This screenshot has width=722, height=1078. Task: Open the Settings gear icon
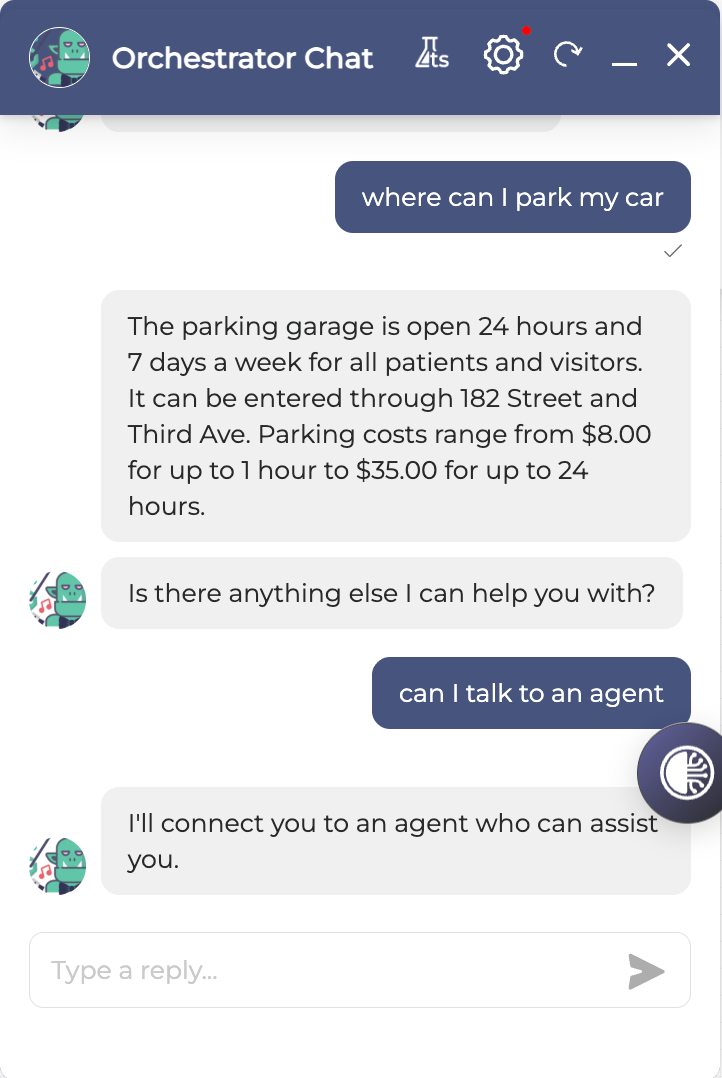tap(503, 55)
